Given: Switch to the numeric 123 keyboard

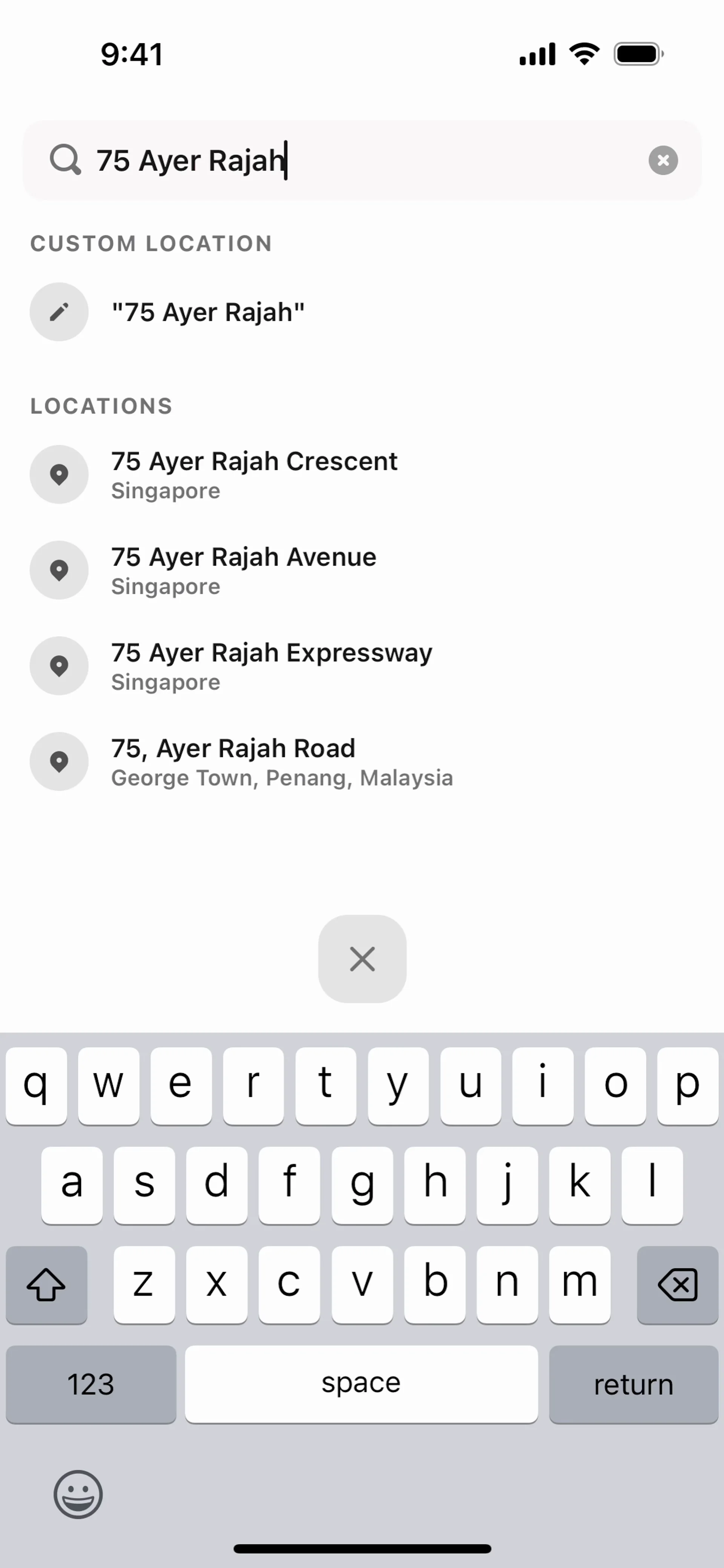Looking at the screenshot, I should (91, 1384).
